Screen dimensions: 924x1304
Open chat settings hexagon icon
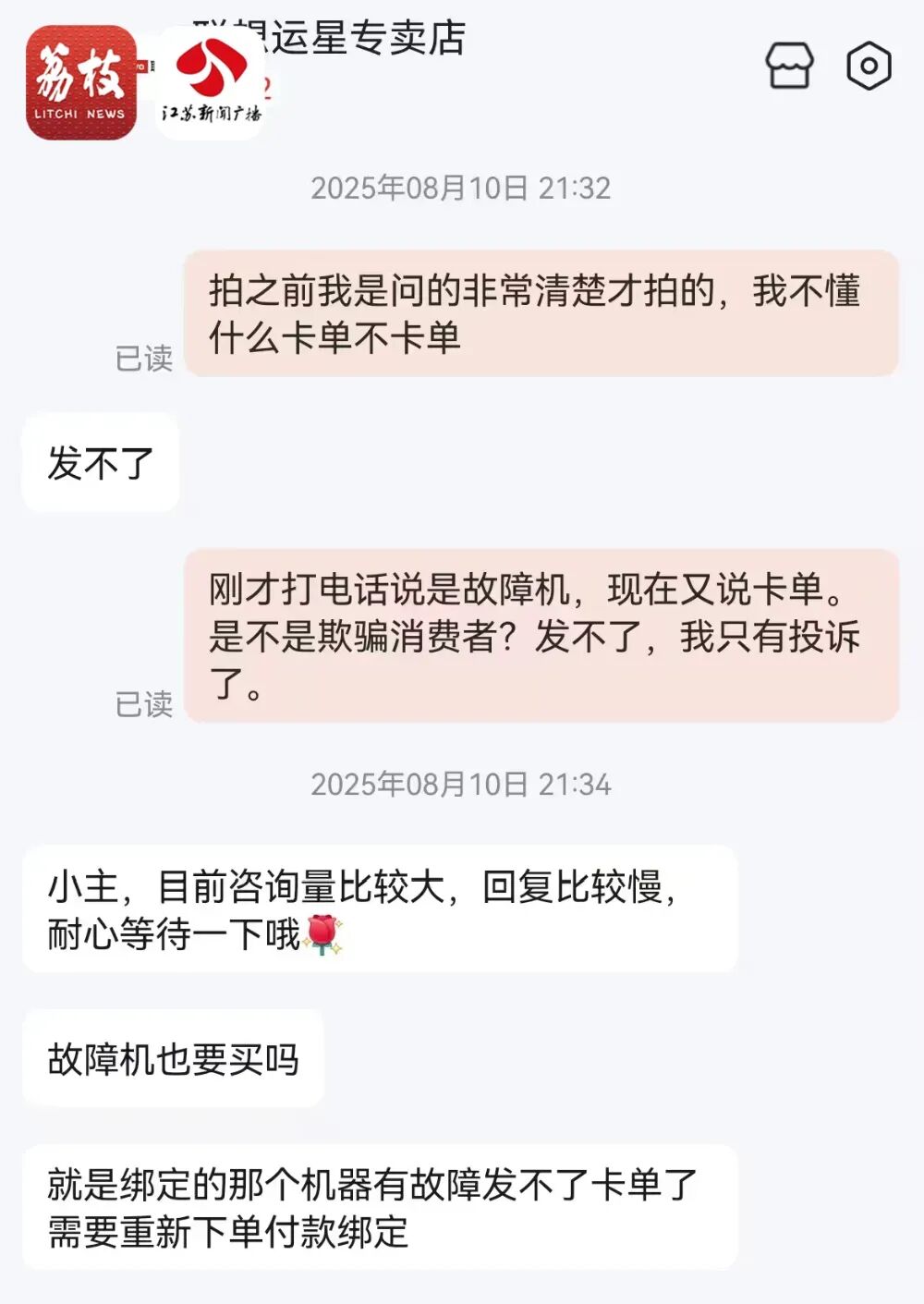click(869, 67)
